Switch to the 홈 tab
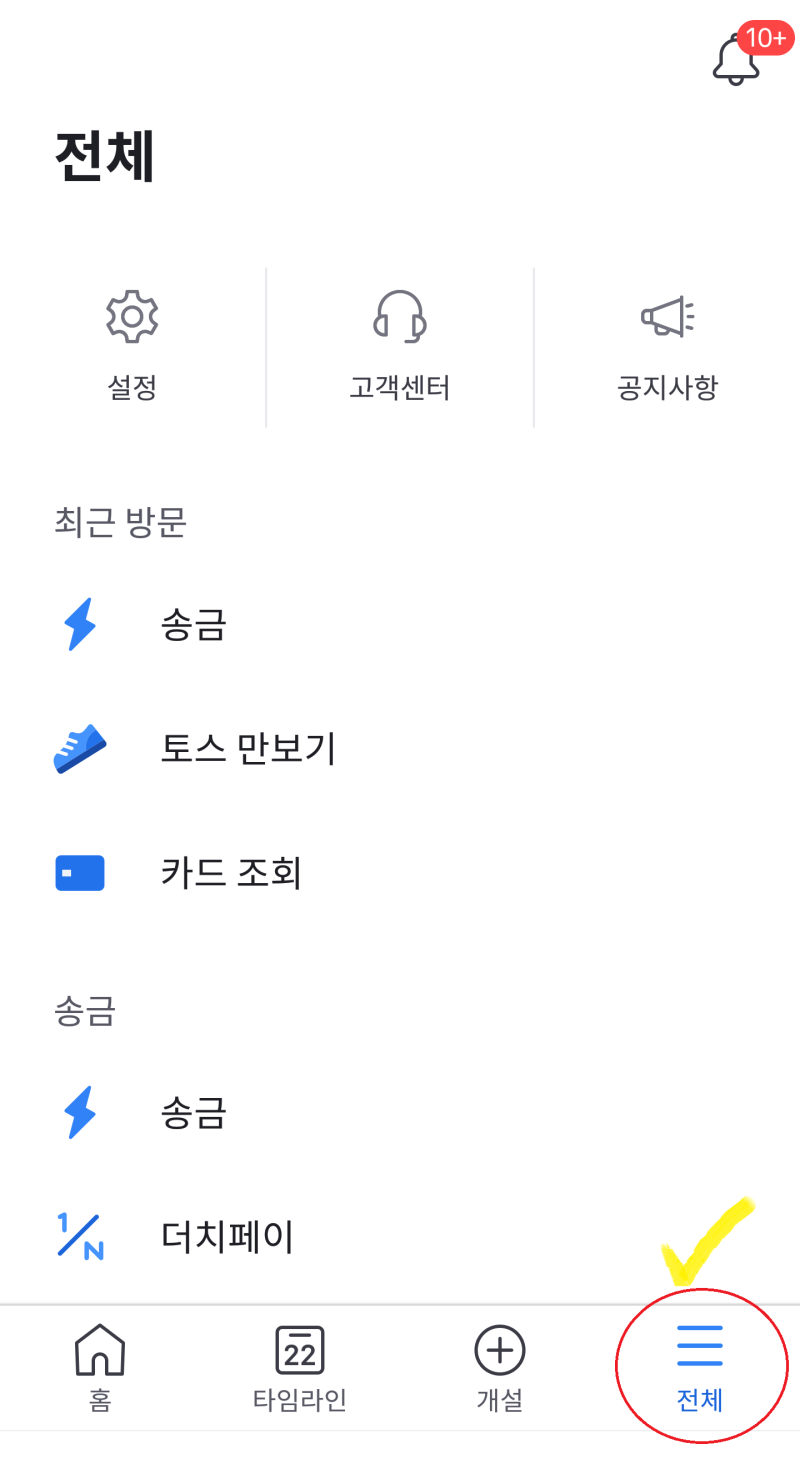The width and height of the screenshot is (800, 1479). (x=100, y=1368)
